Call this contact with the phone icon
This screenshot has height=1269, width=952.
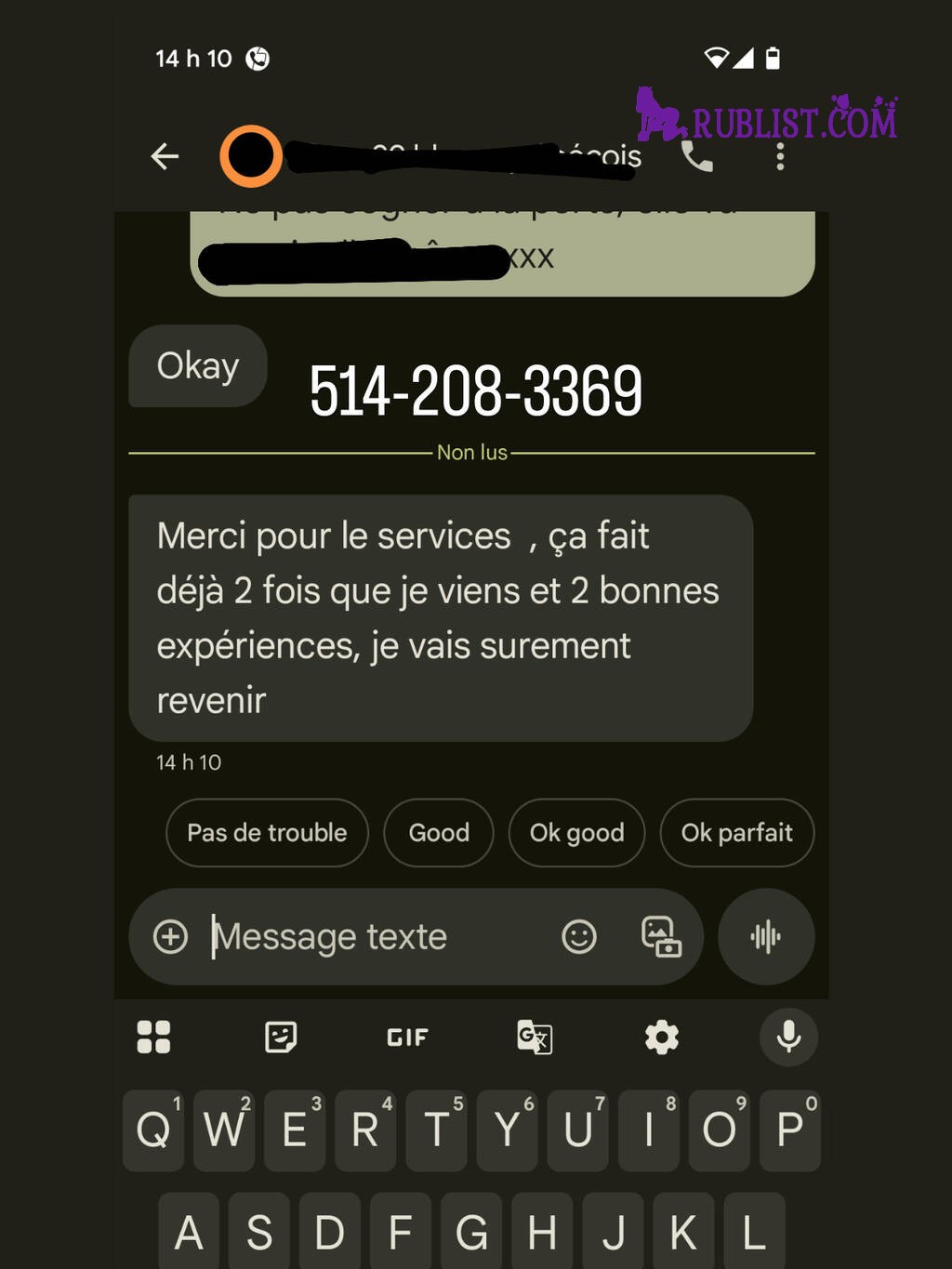(x=696, y=156)
